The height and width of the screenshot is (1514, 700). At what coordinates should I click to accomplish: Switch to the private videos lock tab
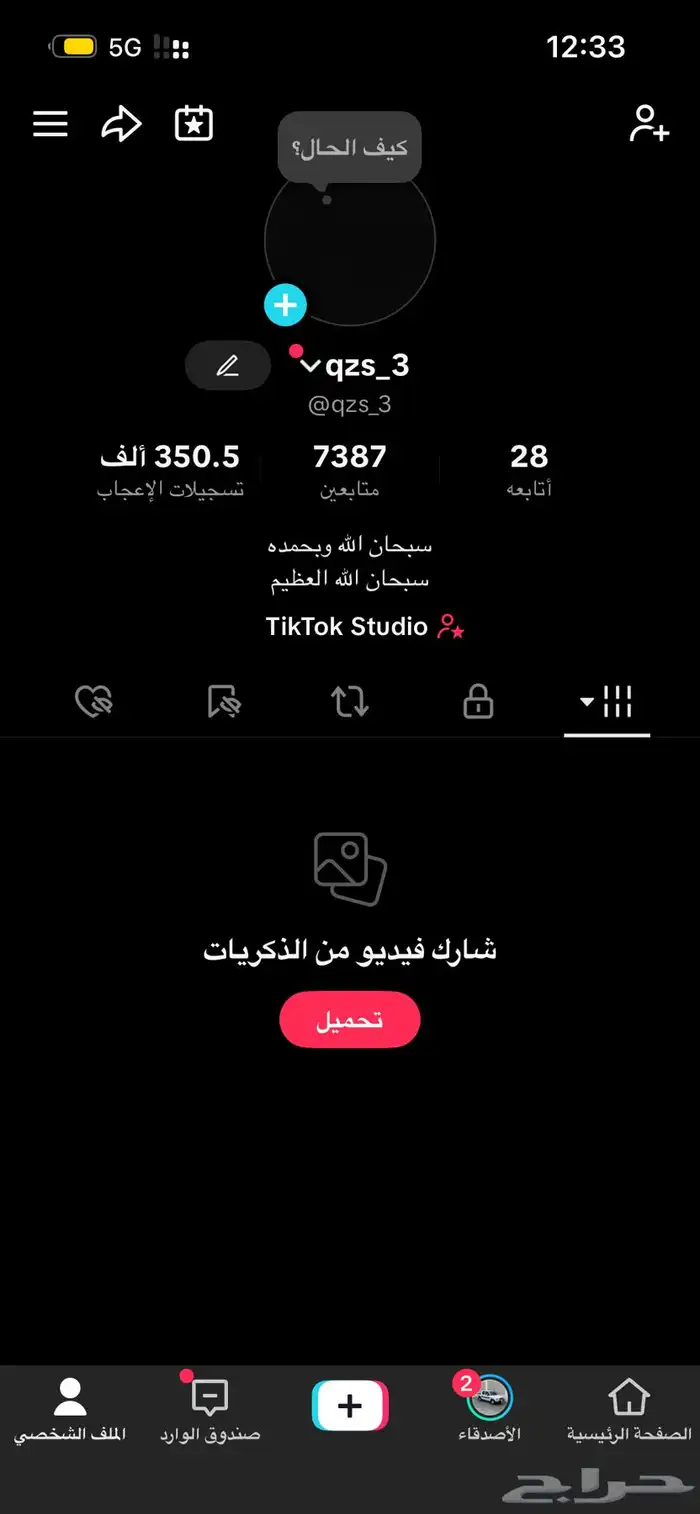tap(478, 703)
